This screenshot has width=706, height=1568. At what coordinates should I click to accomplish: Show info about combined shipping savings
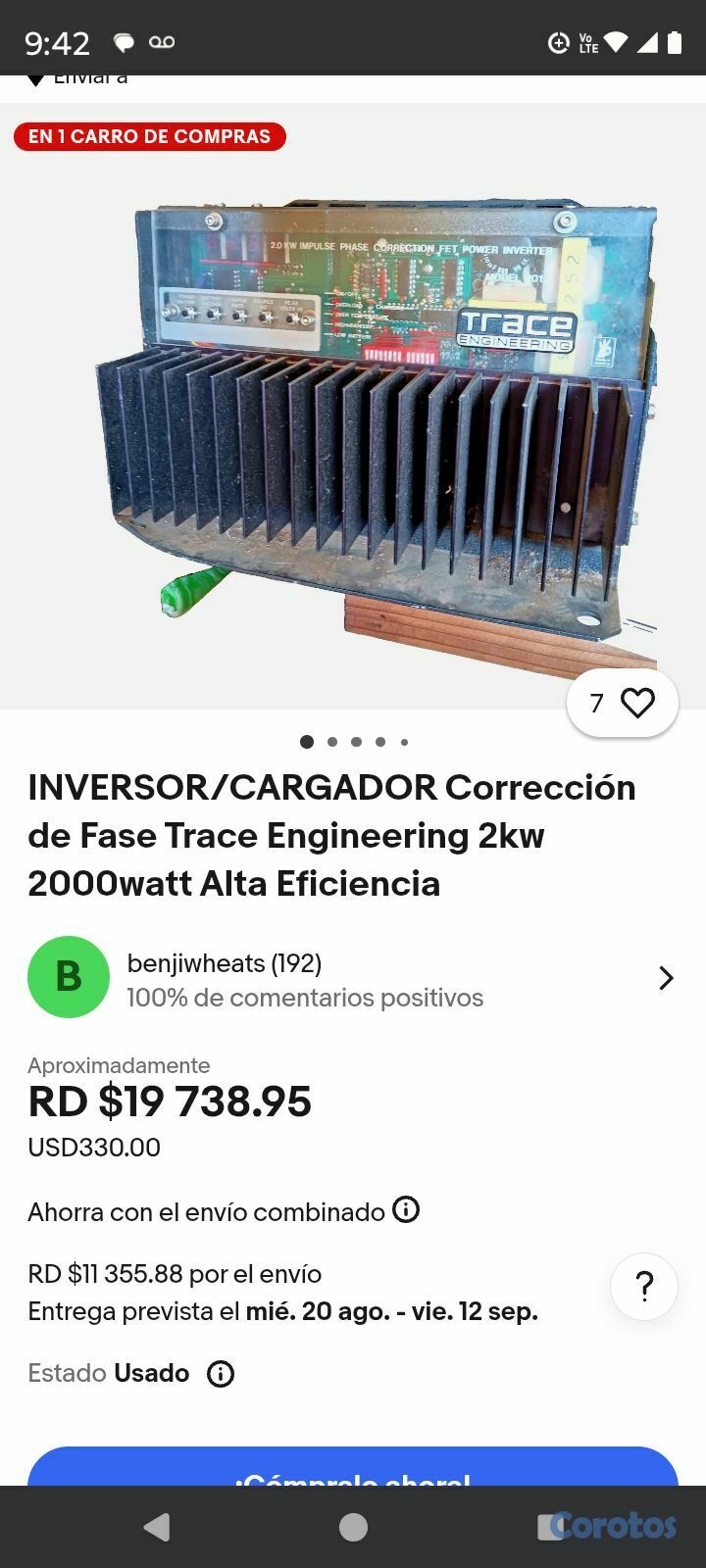click(x=406, y=1210)
